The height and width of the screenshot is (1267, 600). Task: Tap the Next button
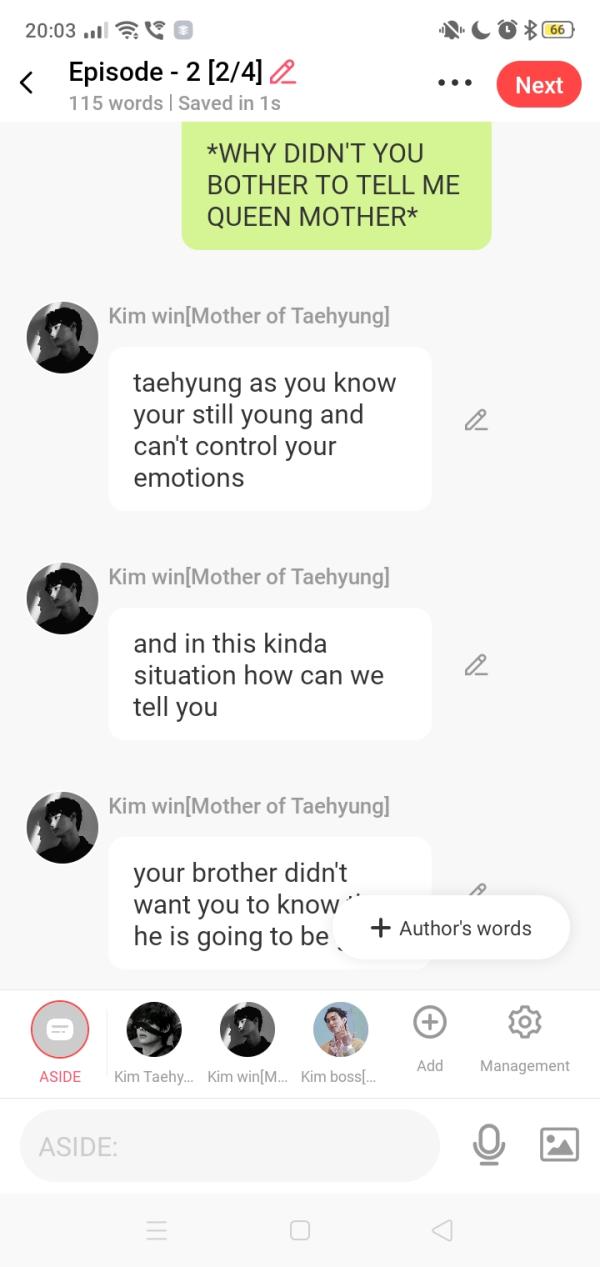click(538, 85)
